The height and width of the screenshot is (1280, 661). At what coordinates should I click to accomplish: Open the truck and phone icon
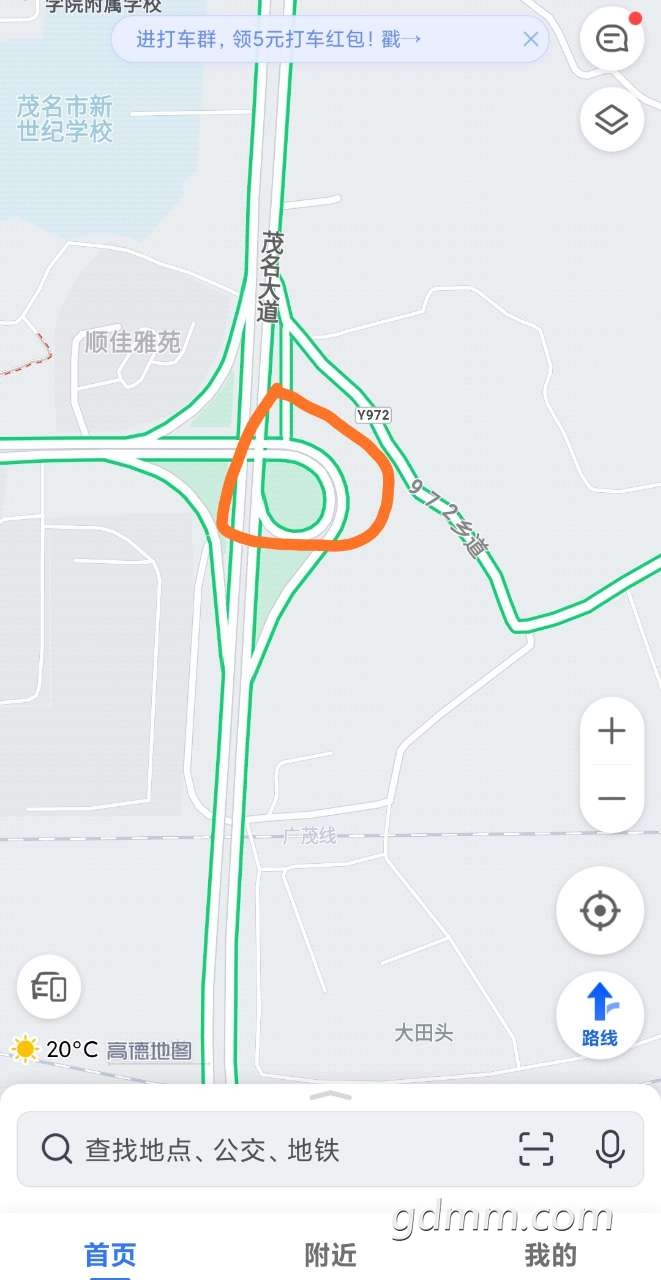click(x=49, y=987)
